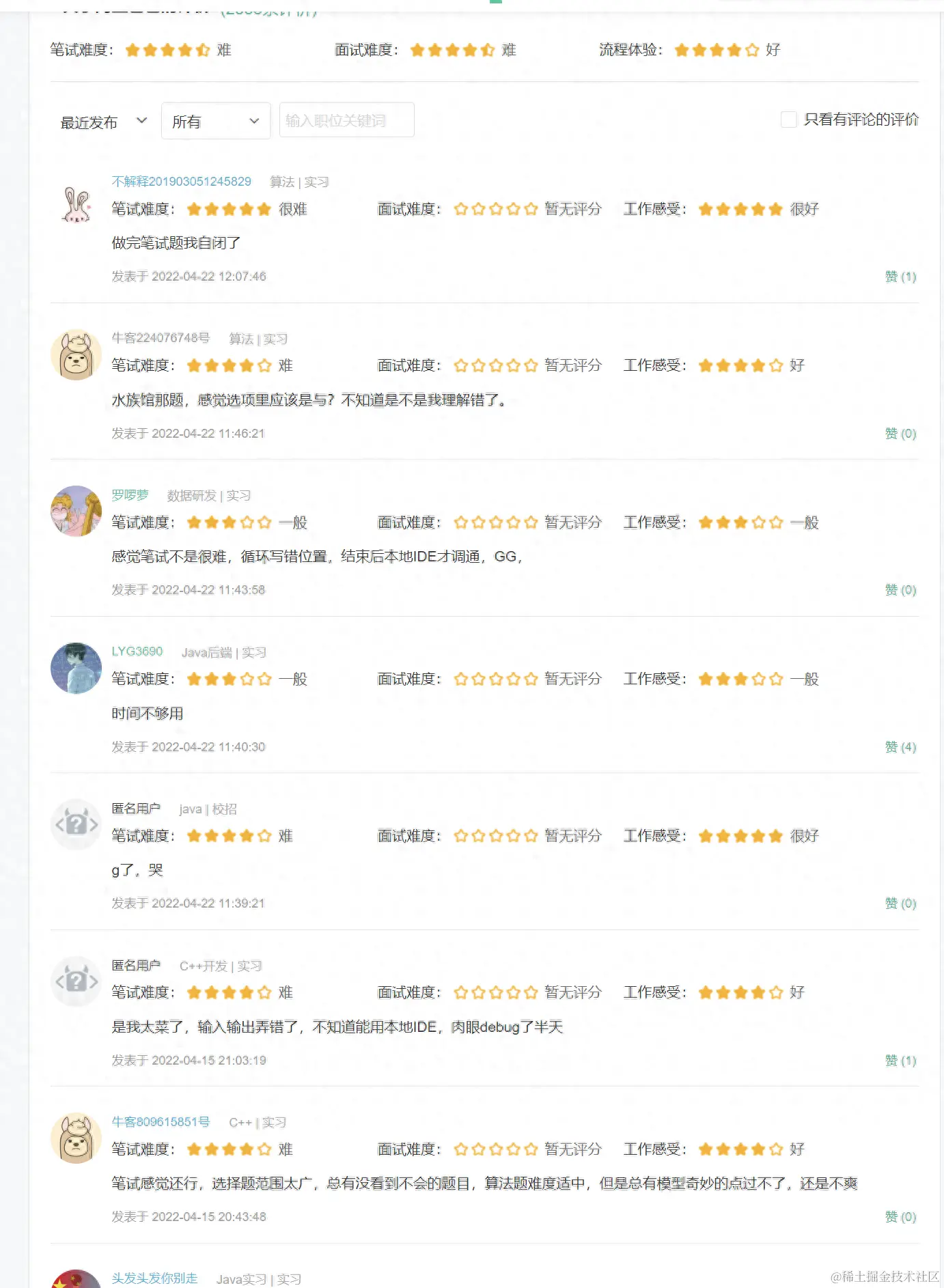944x1288 pixels.
Task: Like the 笔试感觉还行 review
Action: pos(900,1217)
